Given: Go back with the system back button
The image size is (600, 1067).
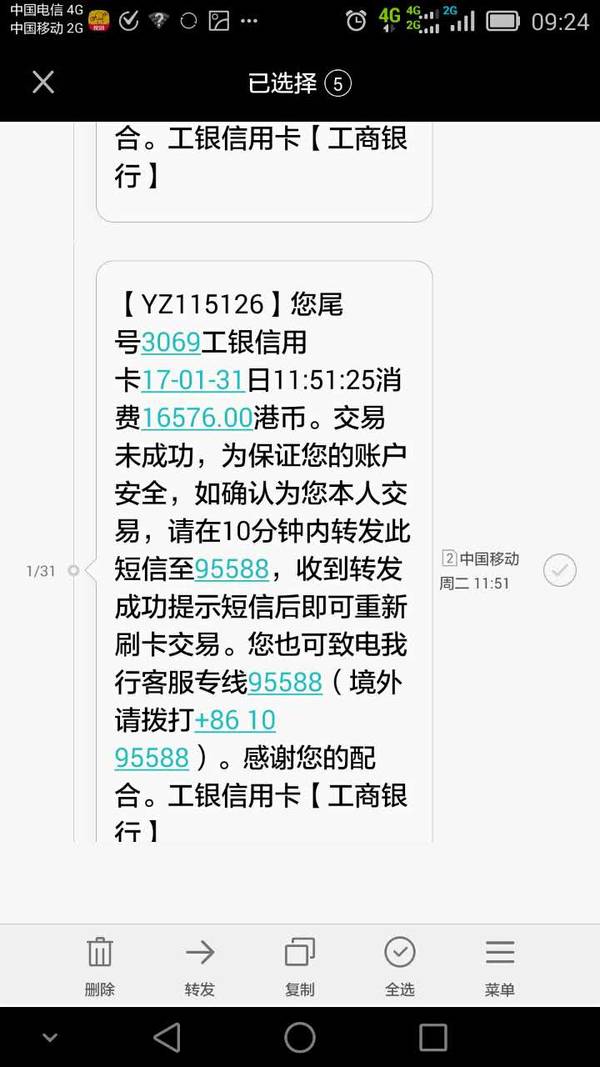Looking at the screenshot, I should [x=167, y=1038].
